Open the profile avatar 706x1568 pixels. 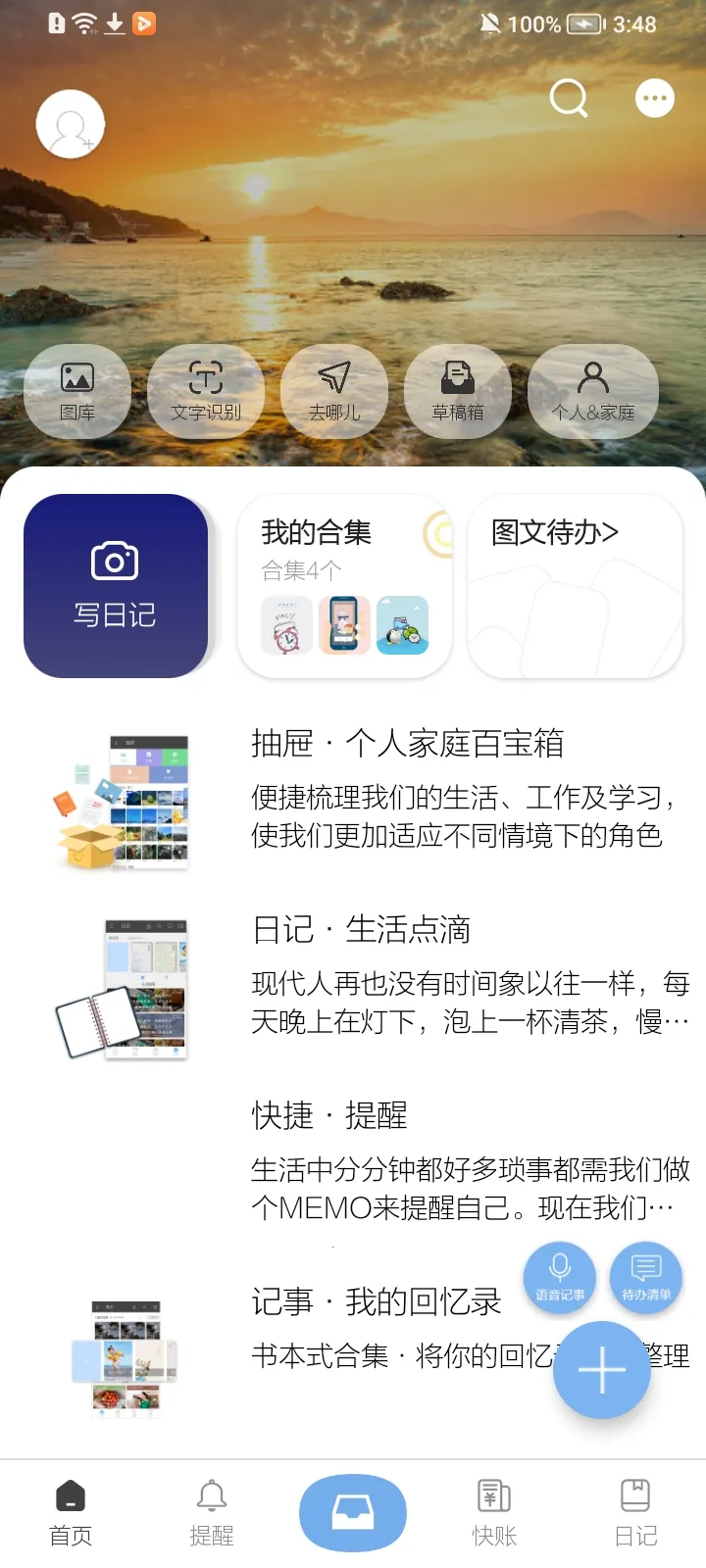click(x=70, y=124)
